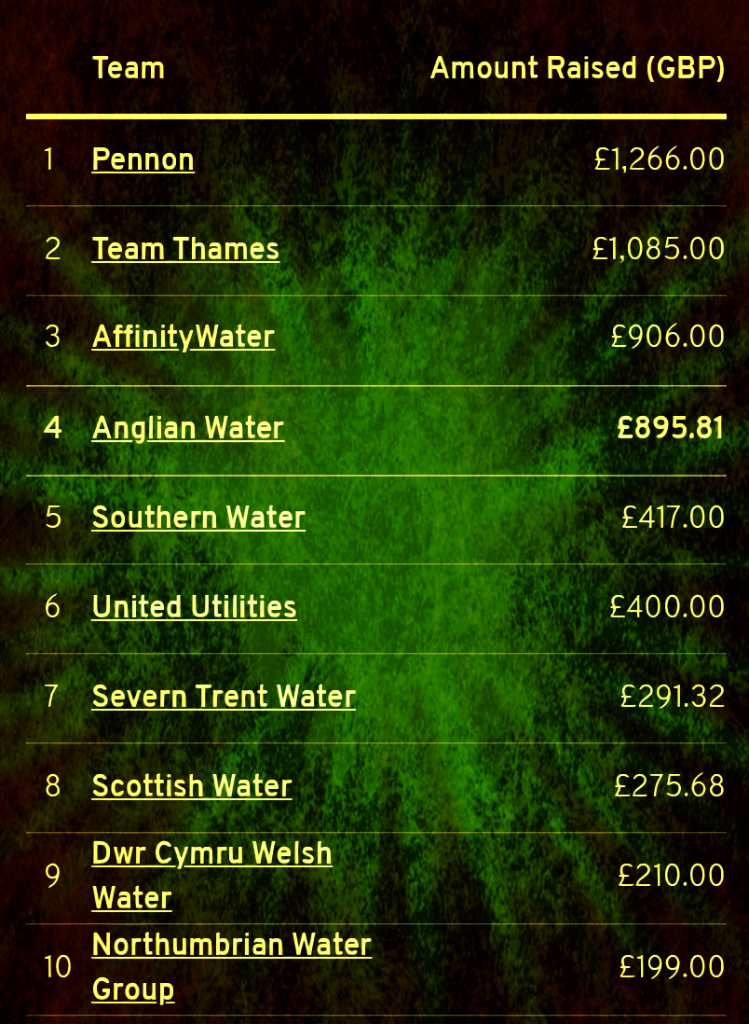The image size is (749, 1024).
Task: Open the AffinityWater team link
Action: pos(183,338)
